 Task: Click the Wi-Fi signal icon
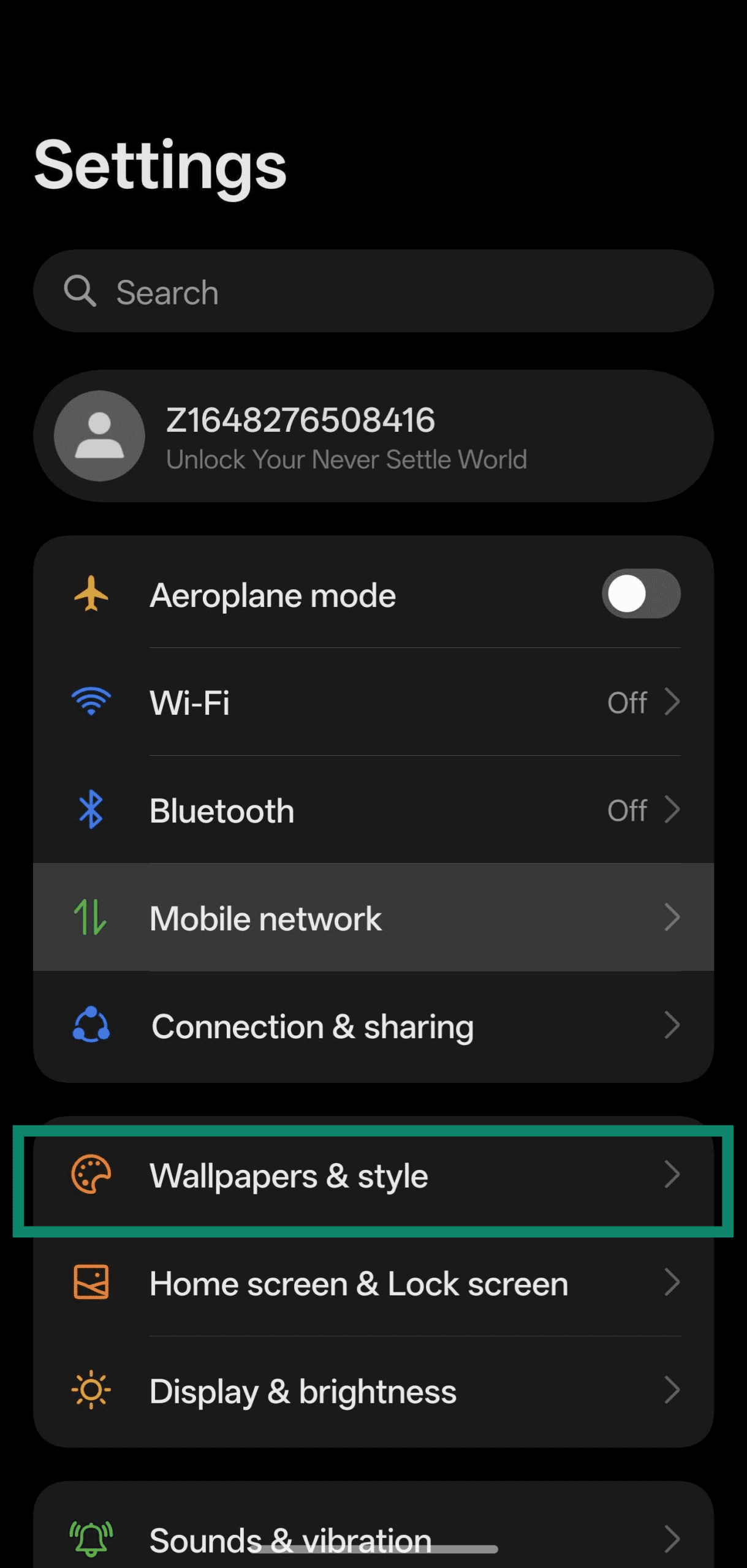pos(91,702)
